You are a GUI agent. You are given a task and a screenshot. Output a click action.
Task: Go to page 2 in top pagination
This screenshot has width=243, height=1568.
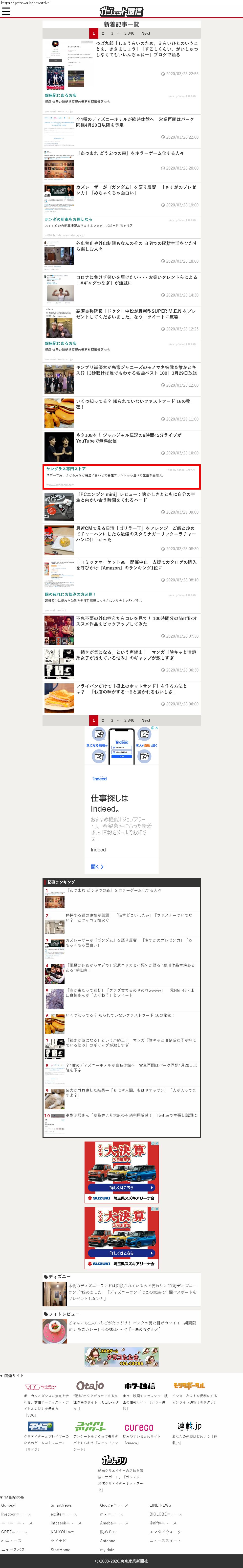(x=103, y=33)
